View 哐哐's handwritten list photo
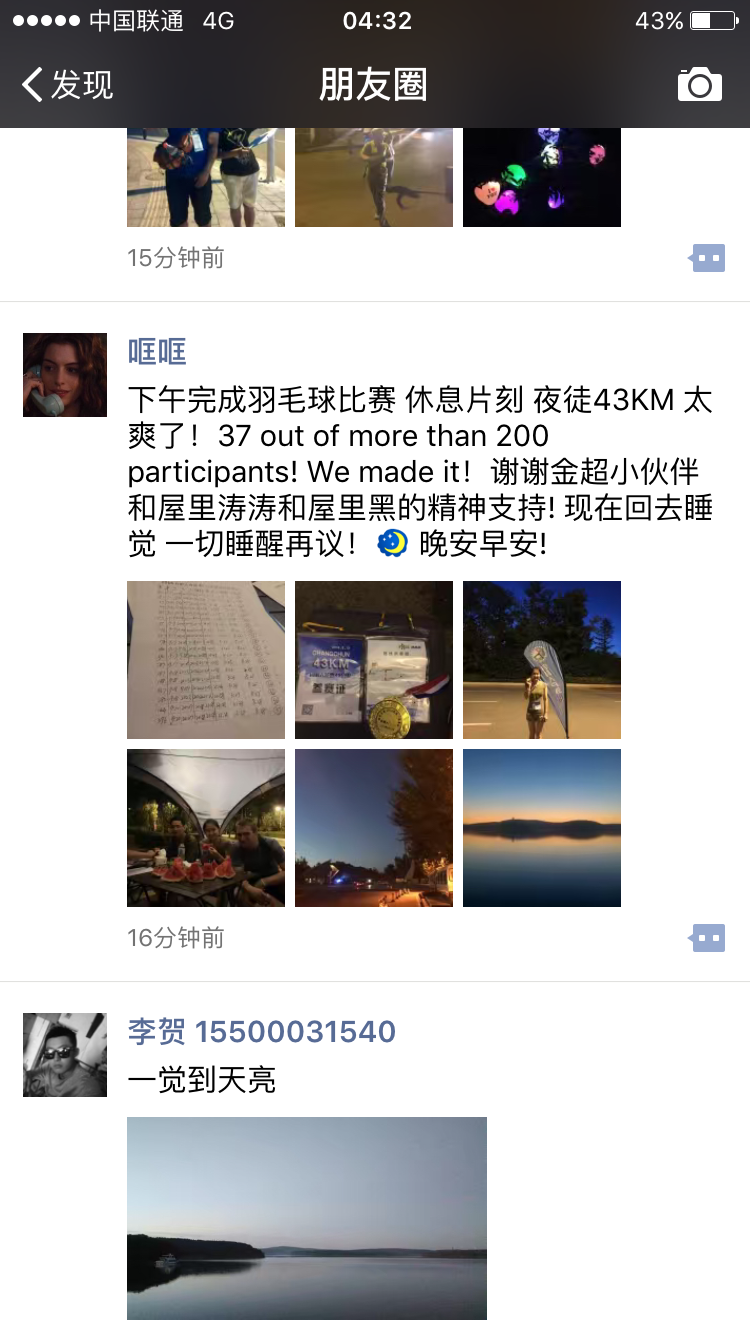Image resolution: width=750 pixels, height=1334 pixels. click(206, 660)
